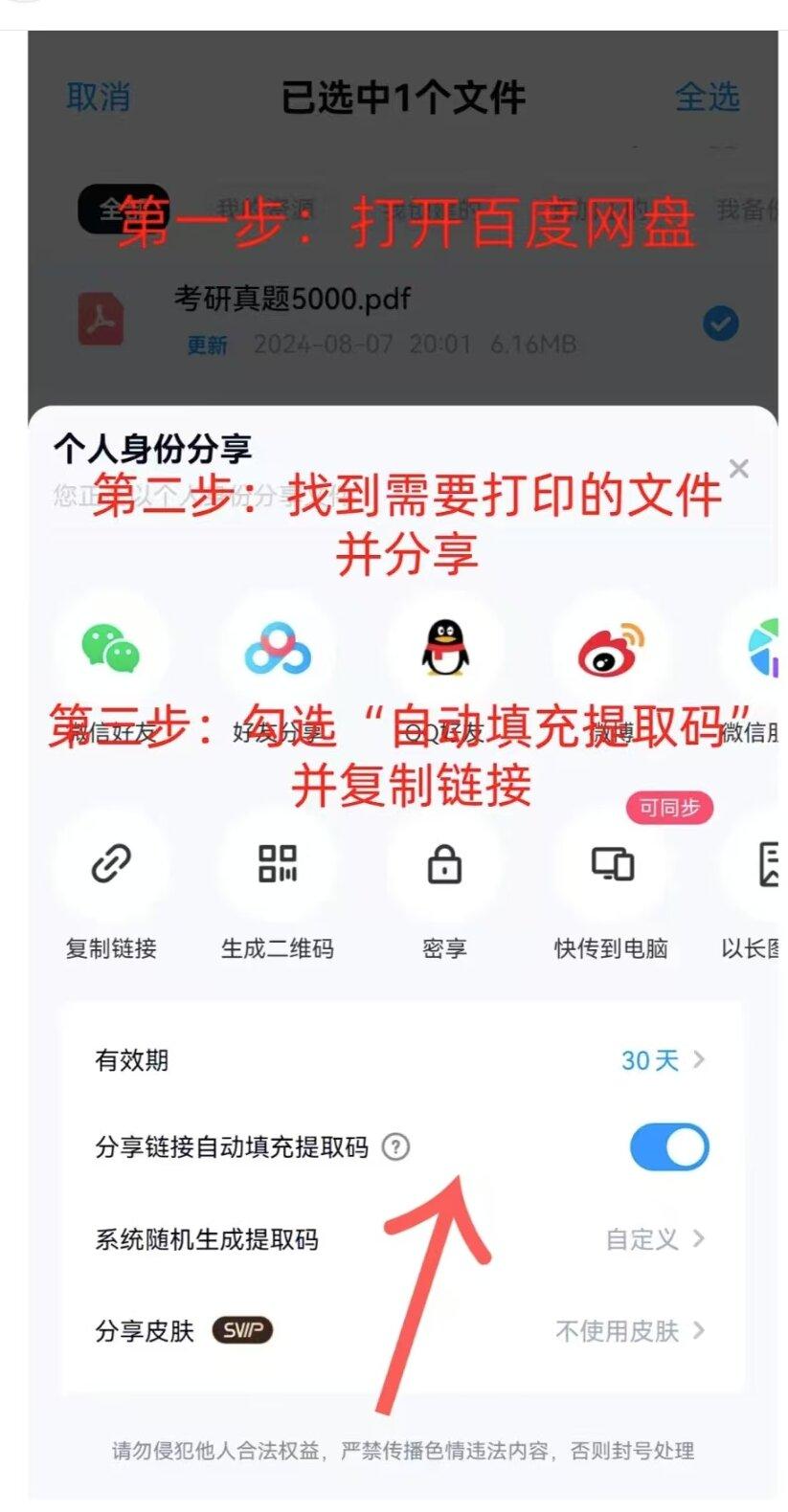
Task: Uncheck the 考研真题5000.pdf file
Action: point(720,323)
